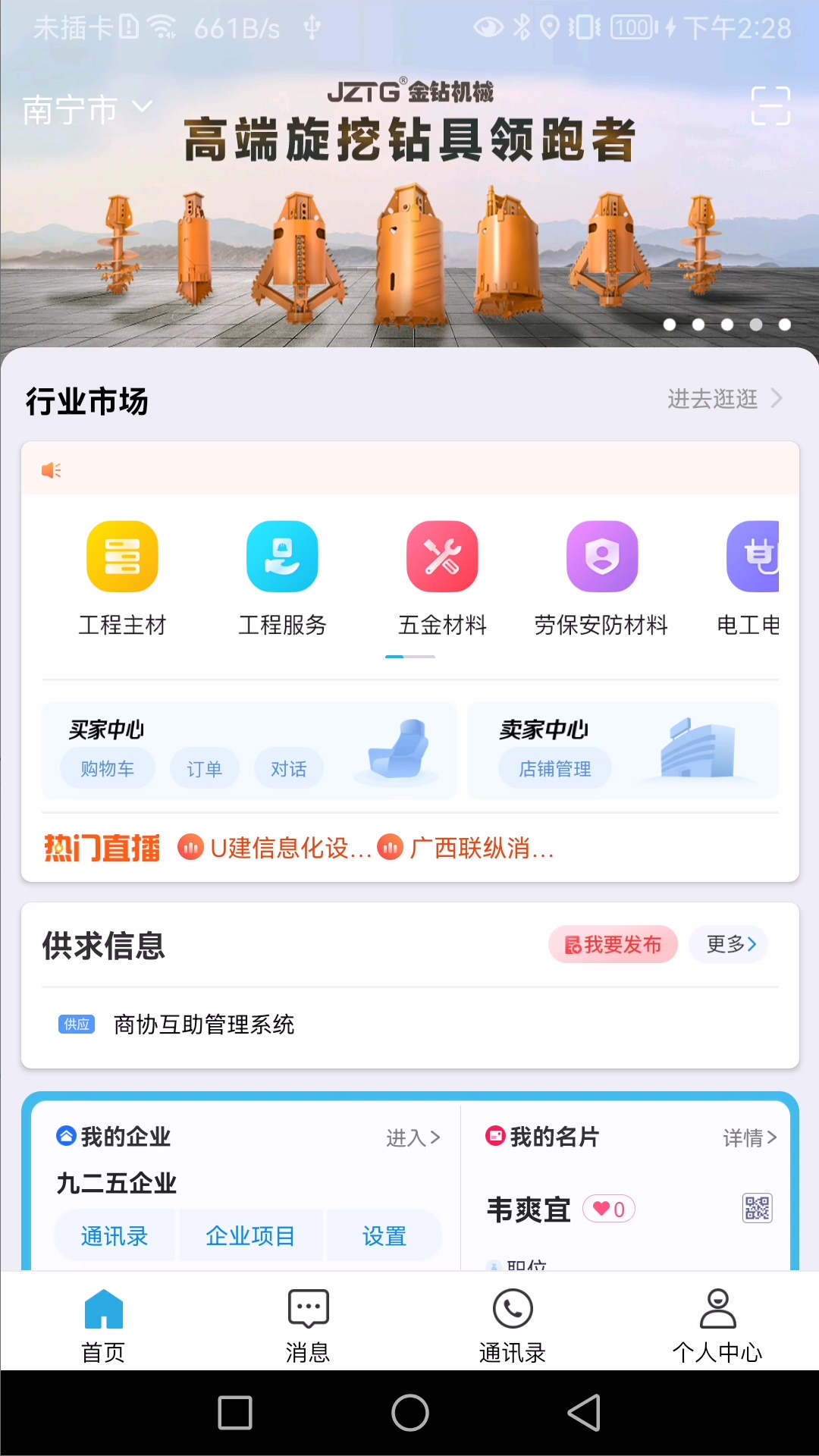Screen dimensions: 819x1456
Task: Open 店铺管理 in 卖家中心
Action: coord(554,767)
